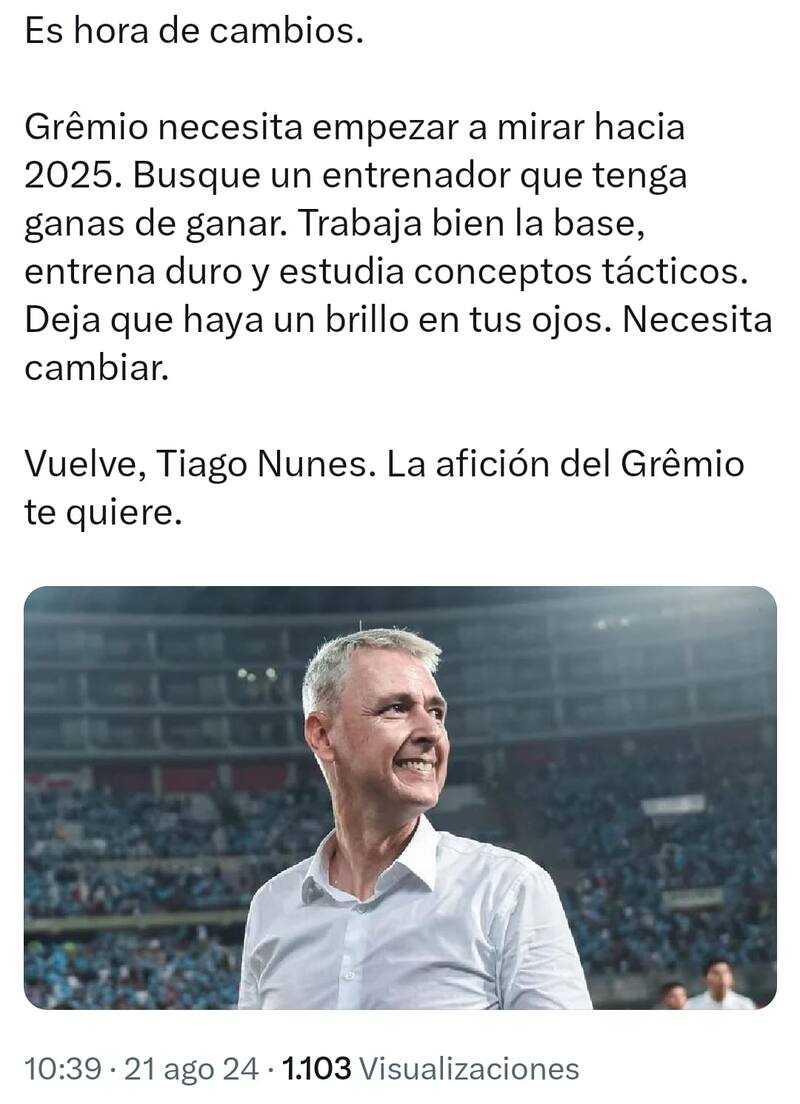The width and height of the screenshot is (800, 1104).
Task: Open the 1.103 Visualizaciones details
Action: (x=431, y=1068)
